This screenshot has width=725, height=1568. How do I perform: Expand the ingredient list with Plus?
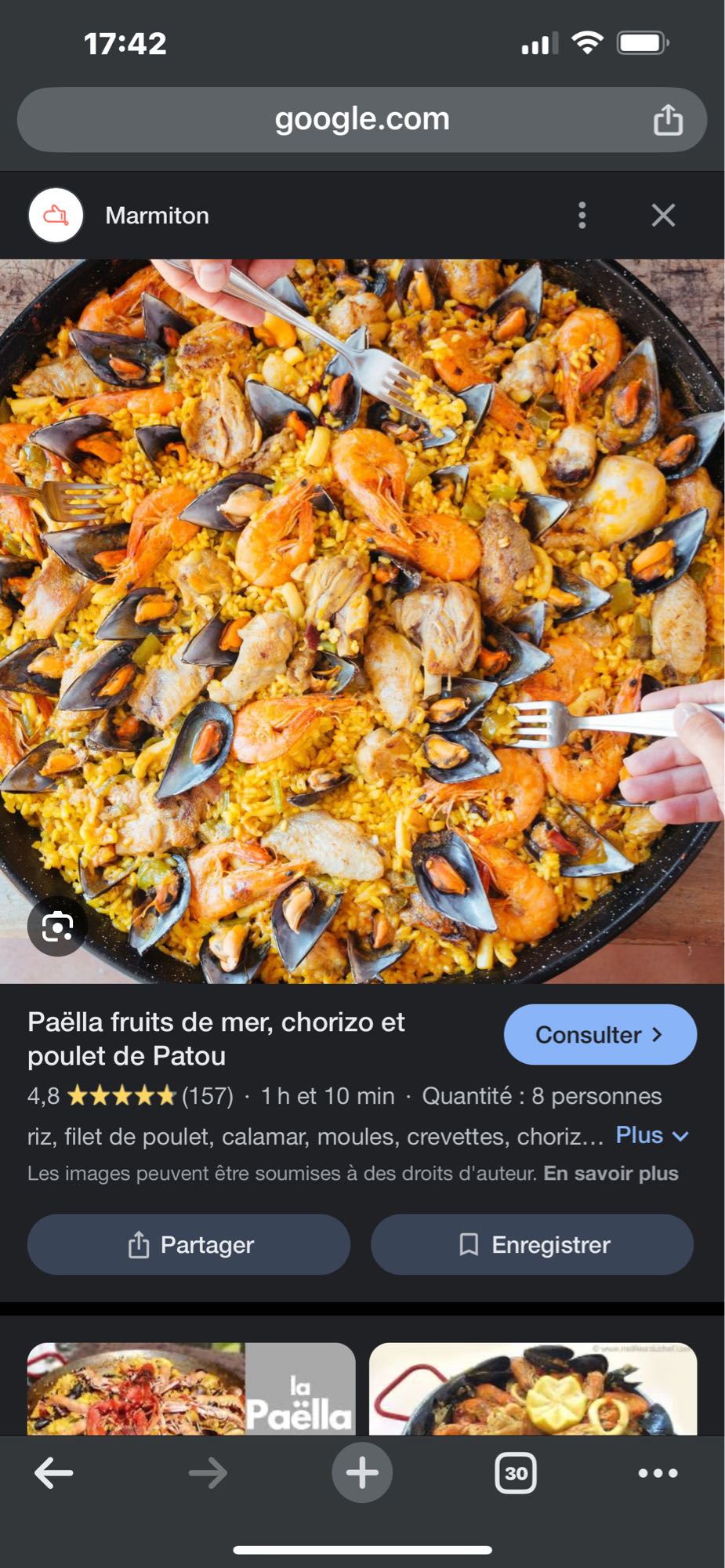651,1135
